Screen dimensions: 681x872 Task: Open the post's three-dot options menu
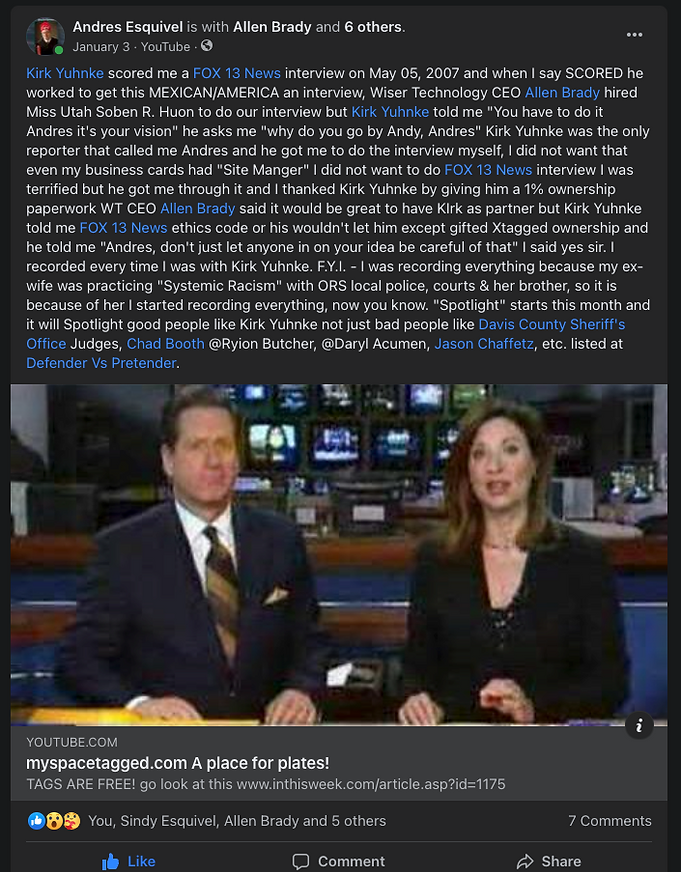(x=634, y=34)
